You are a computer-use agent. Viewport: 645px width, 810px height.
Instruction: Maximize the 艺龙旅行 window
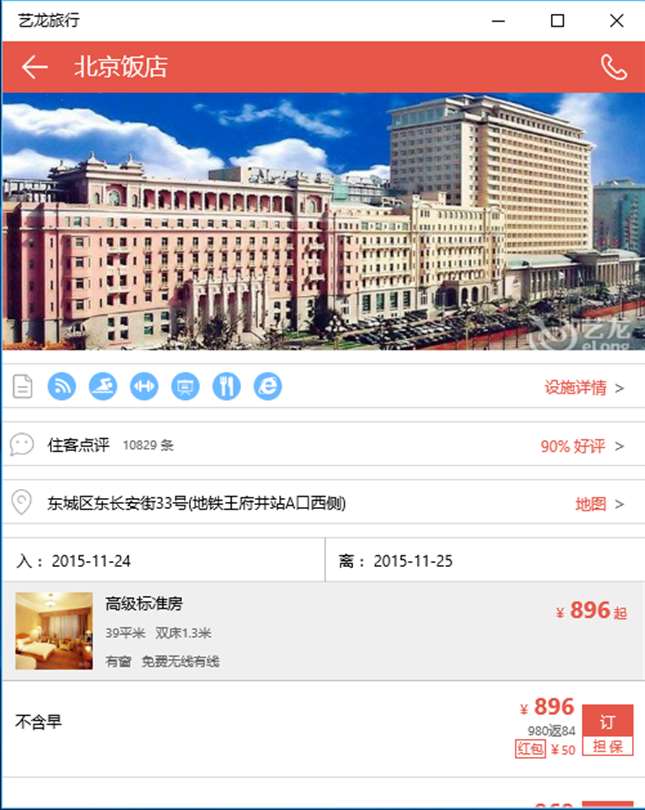[558, 20]
